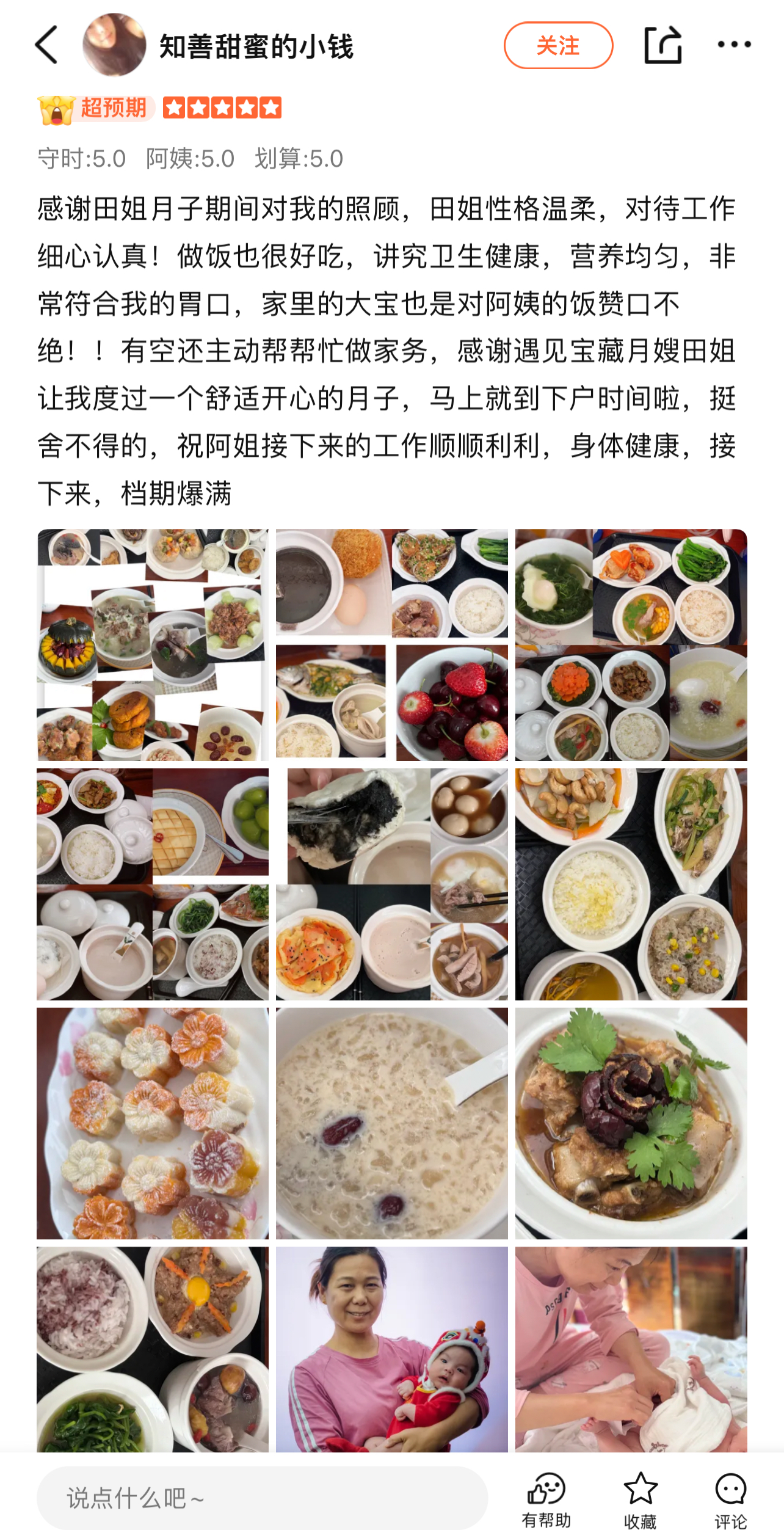784x1530 pixels.
Task: Open the steamed egg meat patty photo
Action: (x=152, y=1349)
